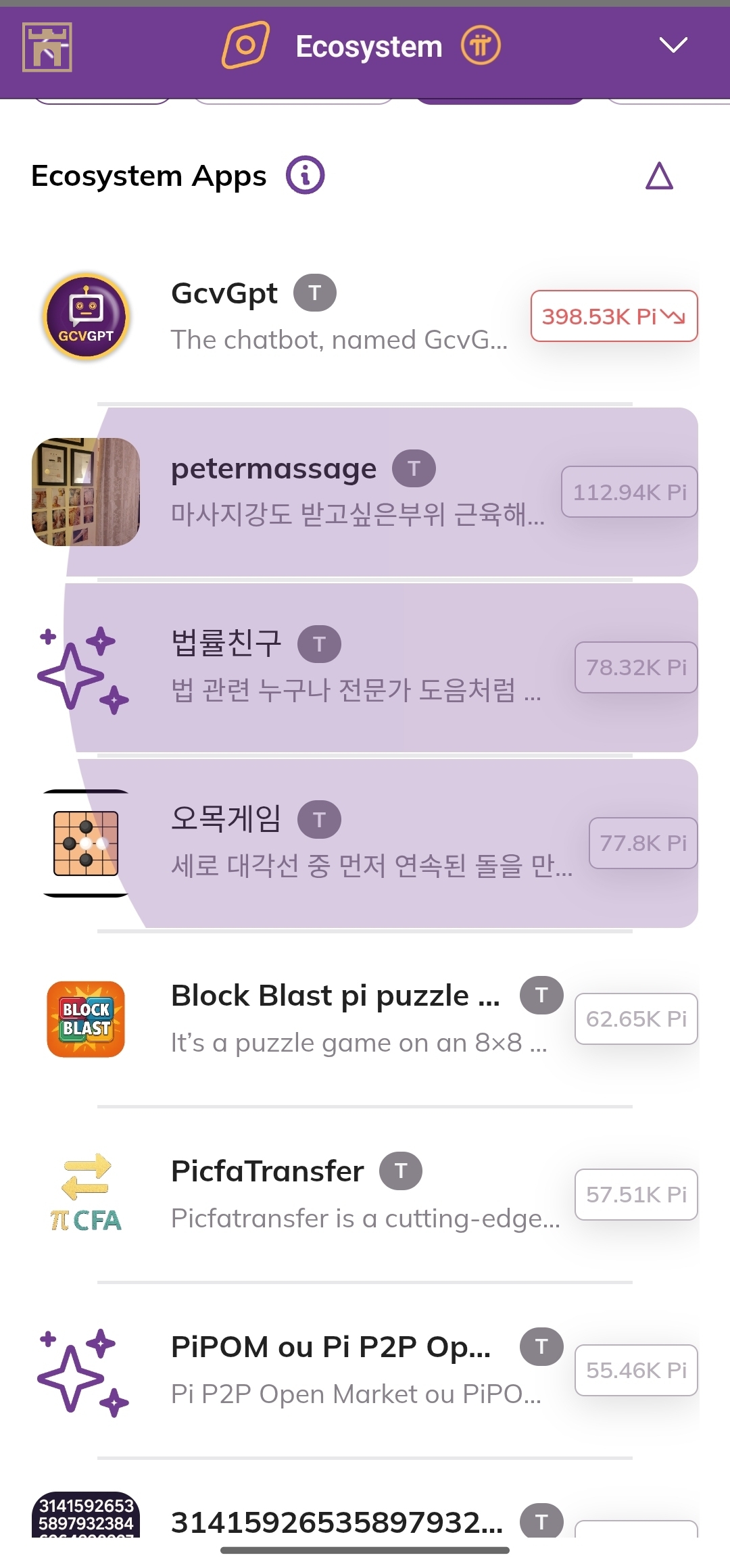Show info about Ecosystem Apps
Viewport: 730px width, 1568px height.
point(305,176)
